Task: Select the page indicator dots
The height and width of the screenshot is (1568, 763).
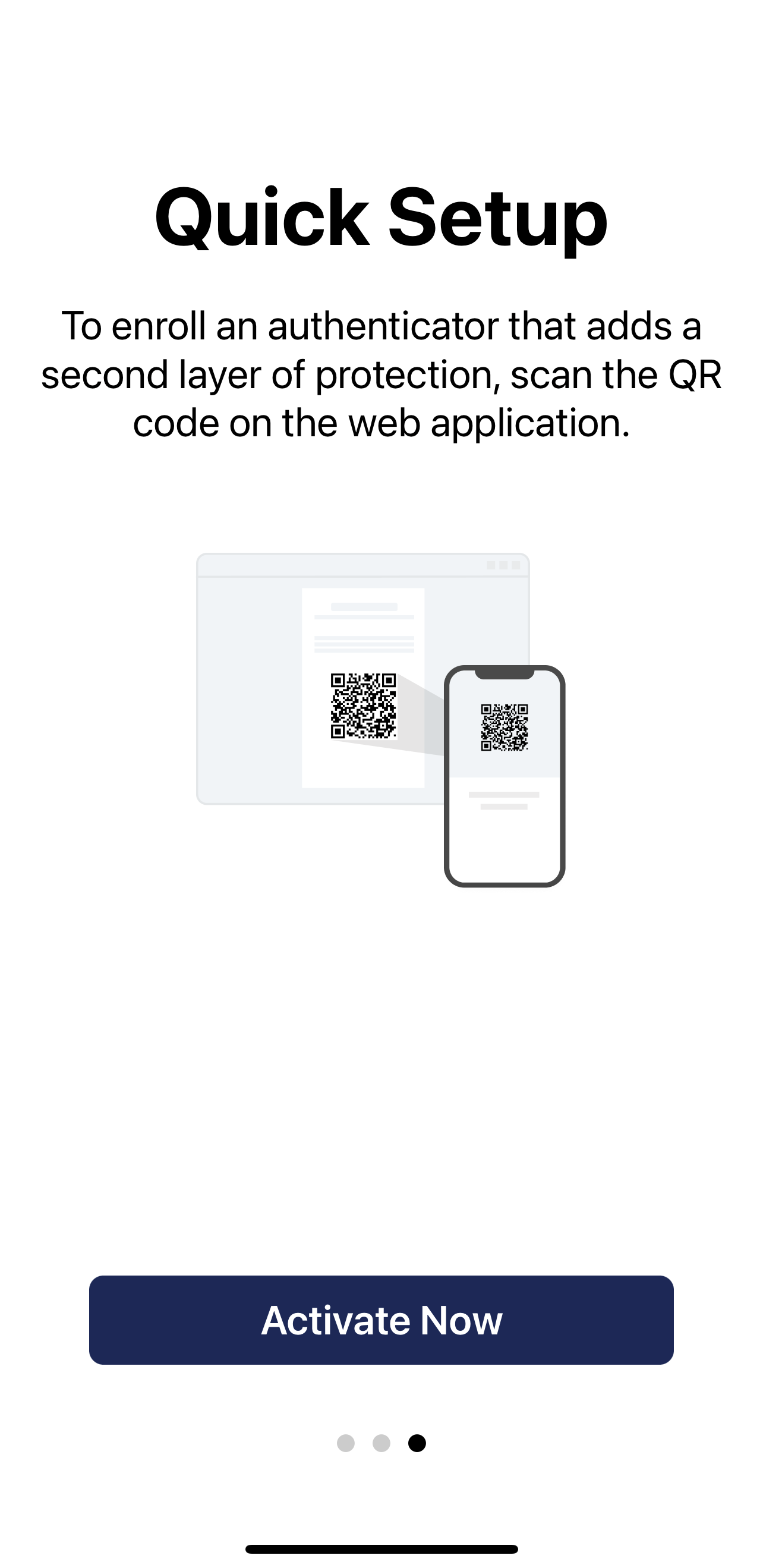Action: click(381, 1443)
